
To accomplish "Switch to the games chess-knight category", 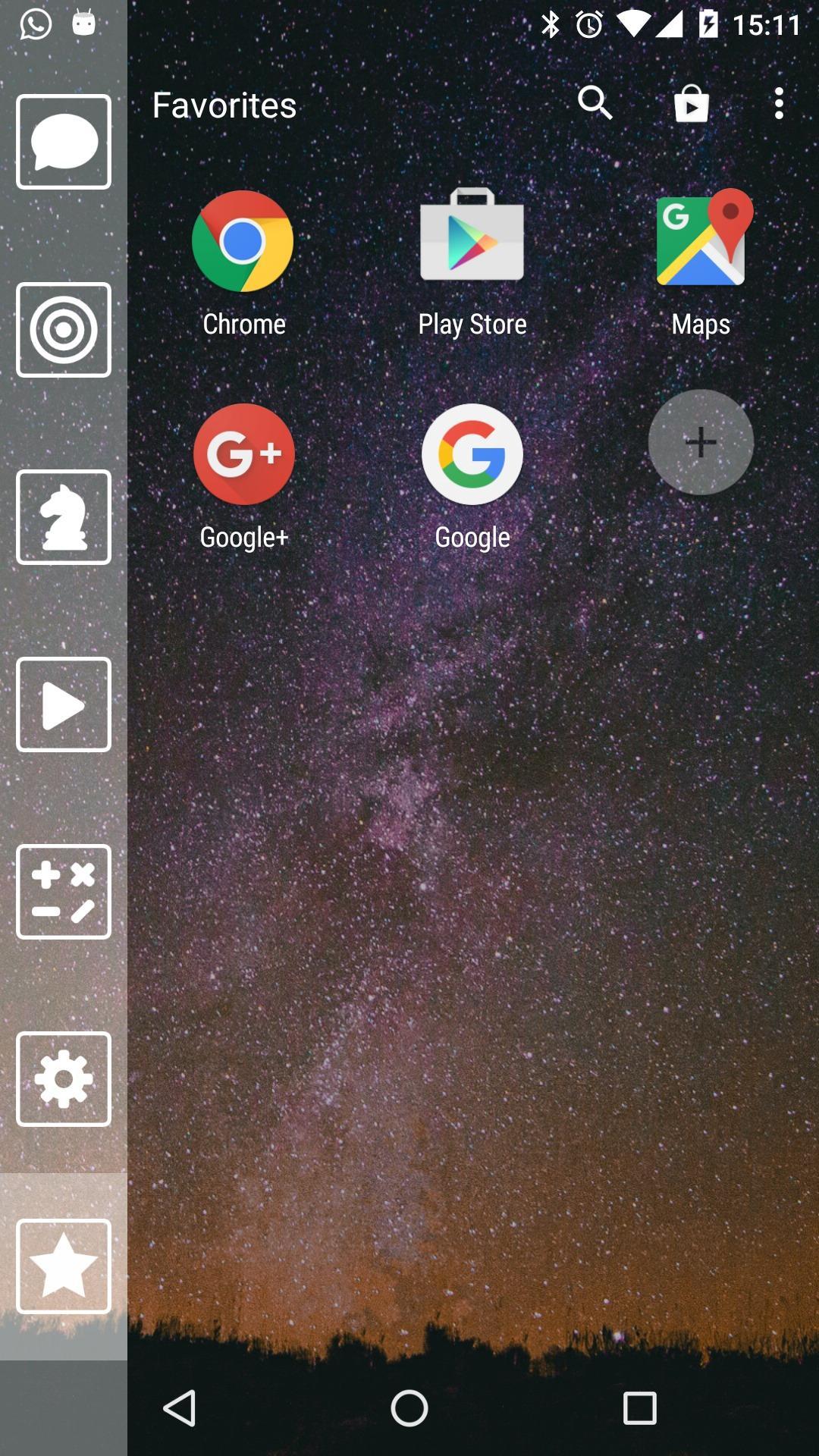I will point(64,517).
